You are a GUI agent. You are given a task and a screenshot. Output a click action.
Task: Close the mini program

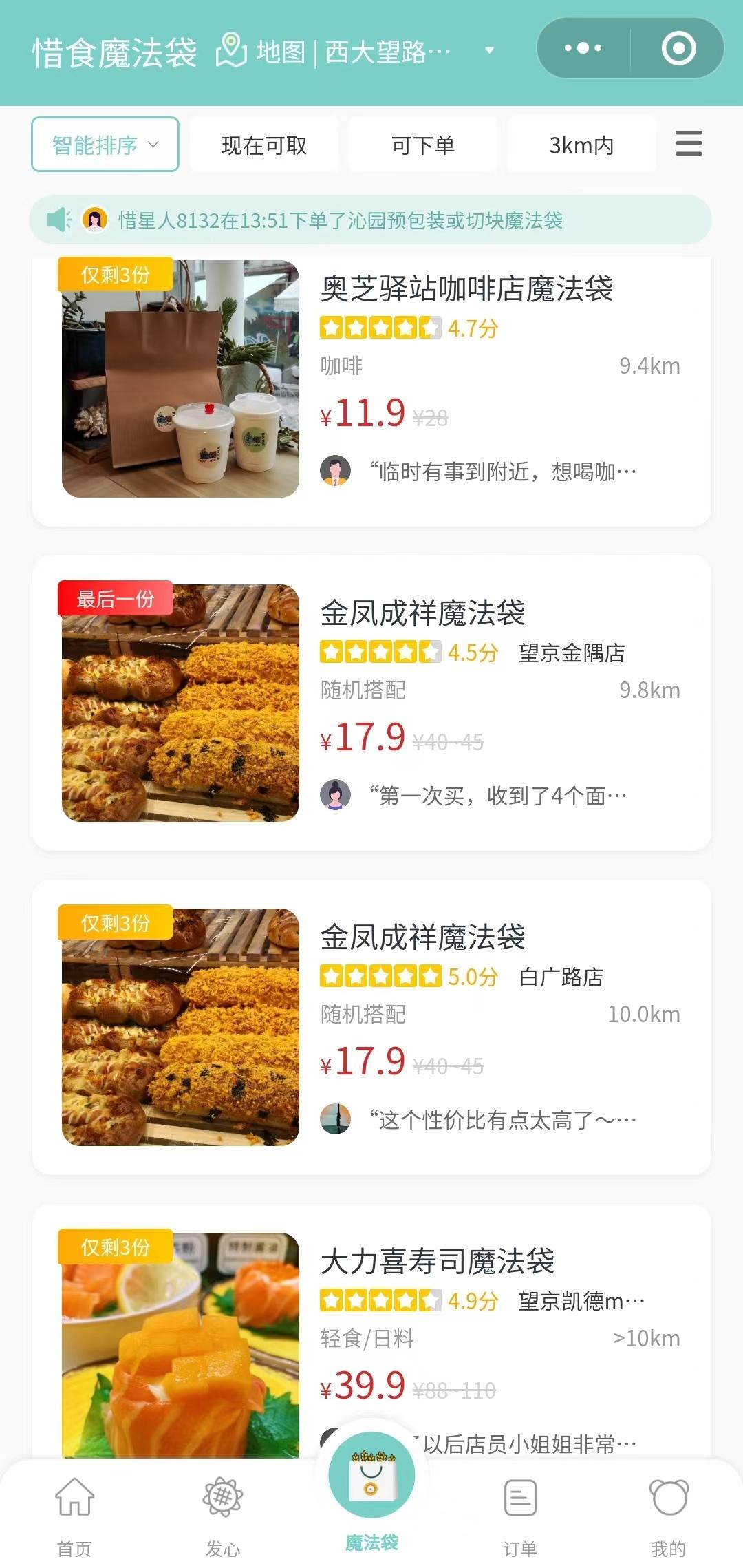[x=678, y=48]
